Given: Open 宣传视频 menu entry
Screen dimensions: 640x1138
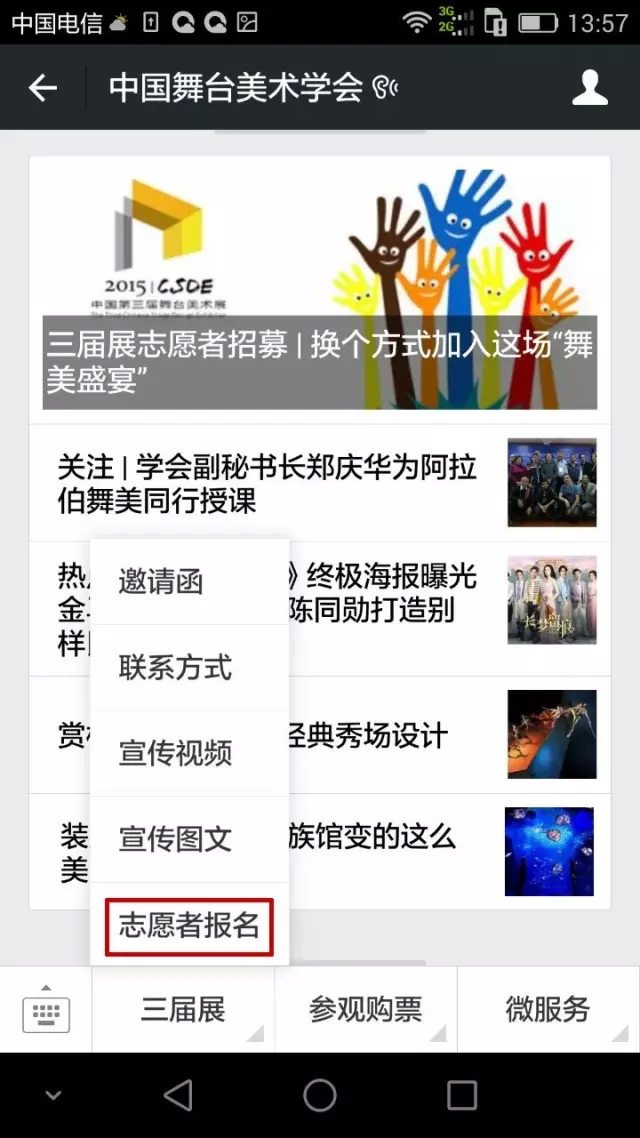Looking at the screenshot, I should click(x=189, y=753).
